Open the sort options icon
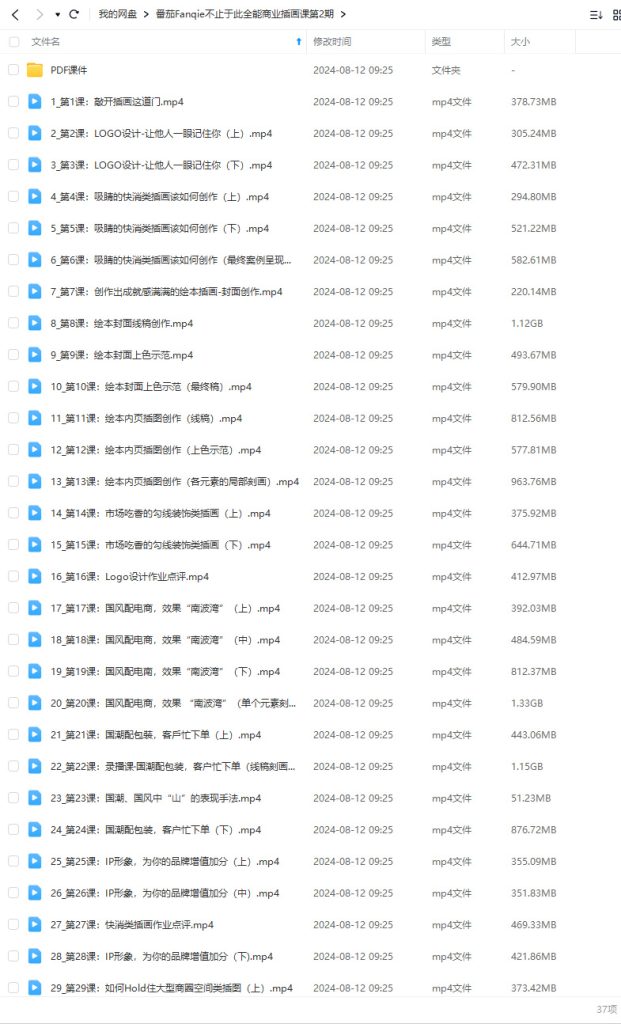The image size is (621, 1024). (x=596, y=14)
